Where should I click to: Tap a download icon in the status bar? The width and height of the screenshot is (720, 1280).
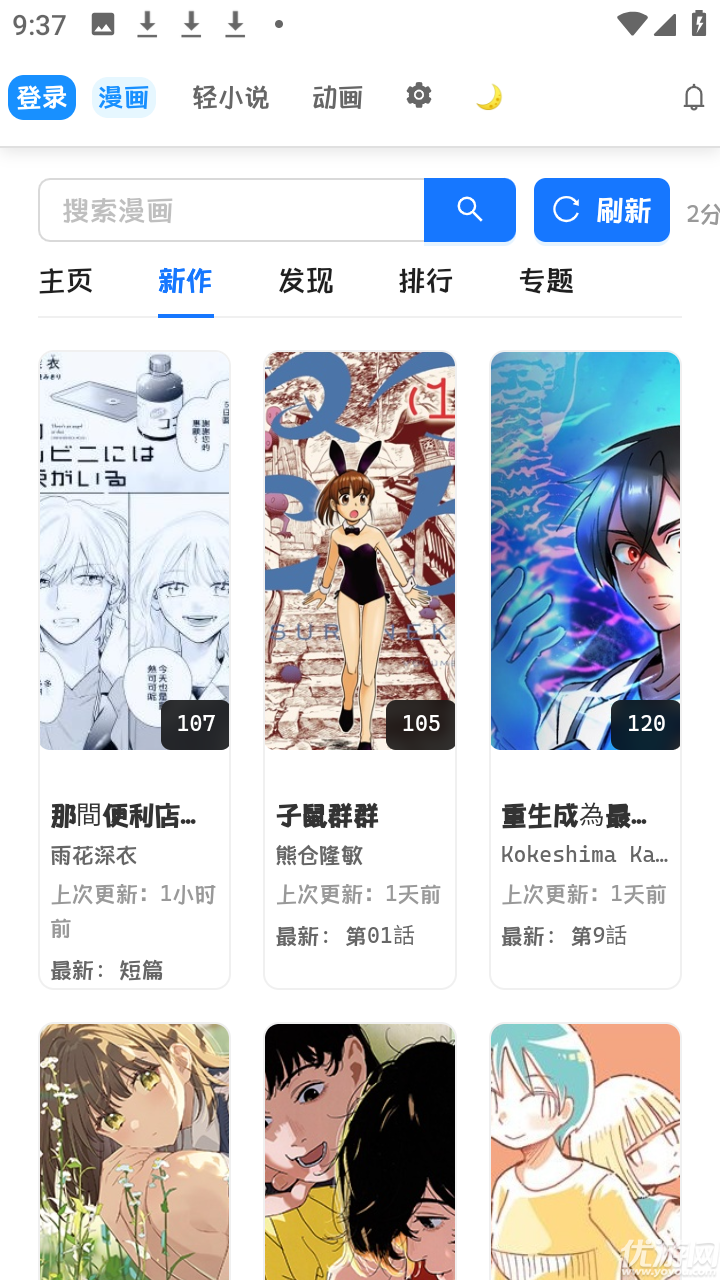tap(147, 23)
